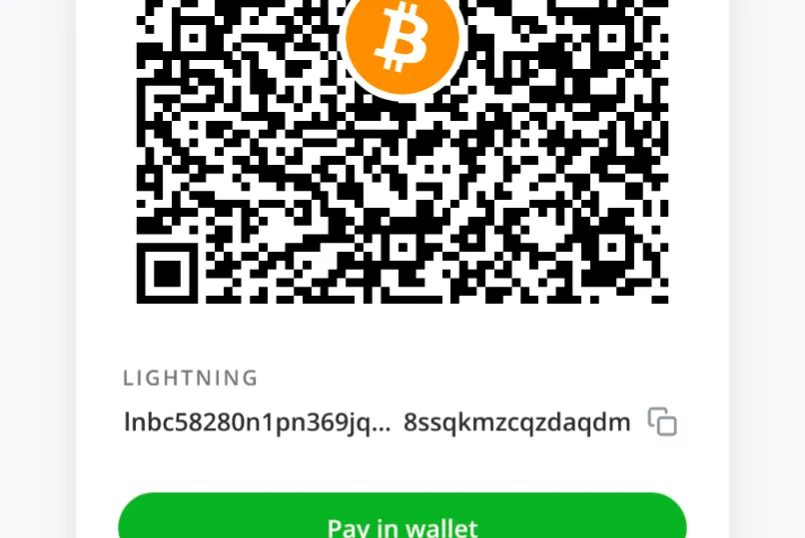Copy the Lightning invoice address

point(662,422)
